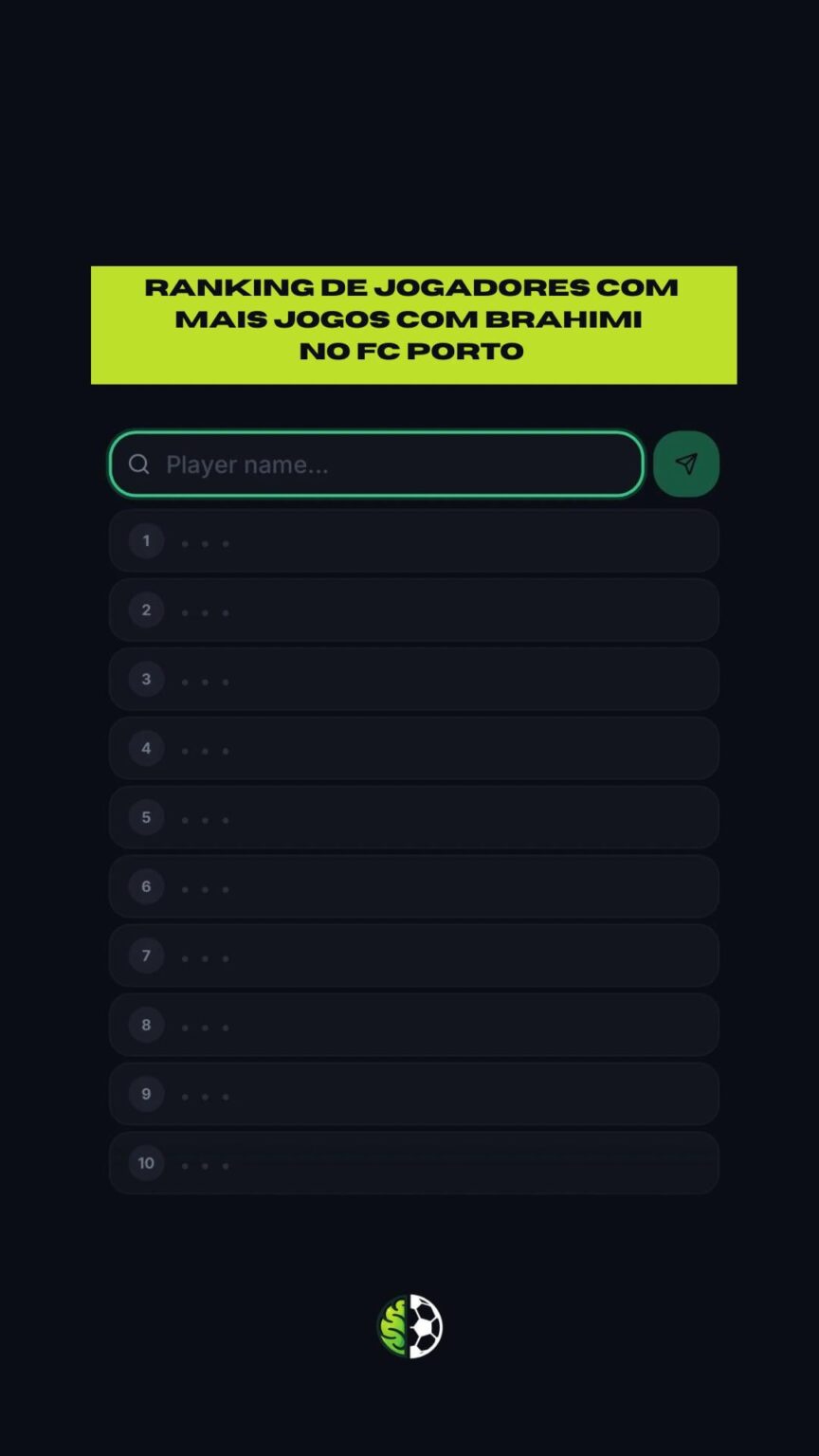
Task: Click the dotted placeholder in row 5
Action: click(205, 817)
